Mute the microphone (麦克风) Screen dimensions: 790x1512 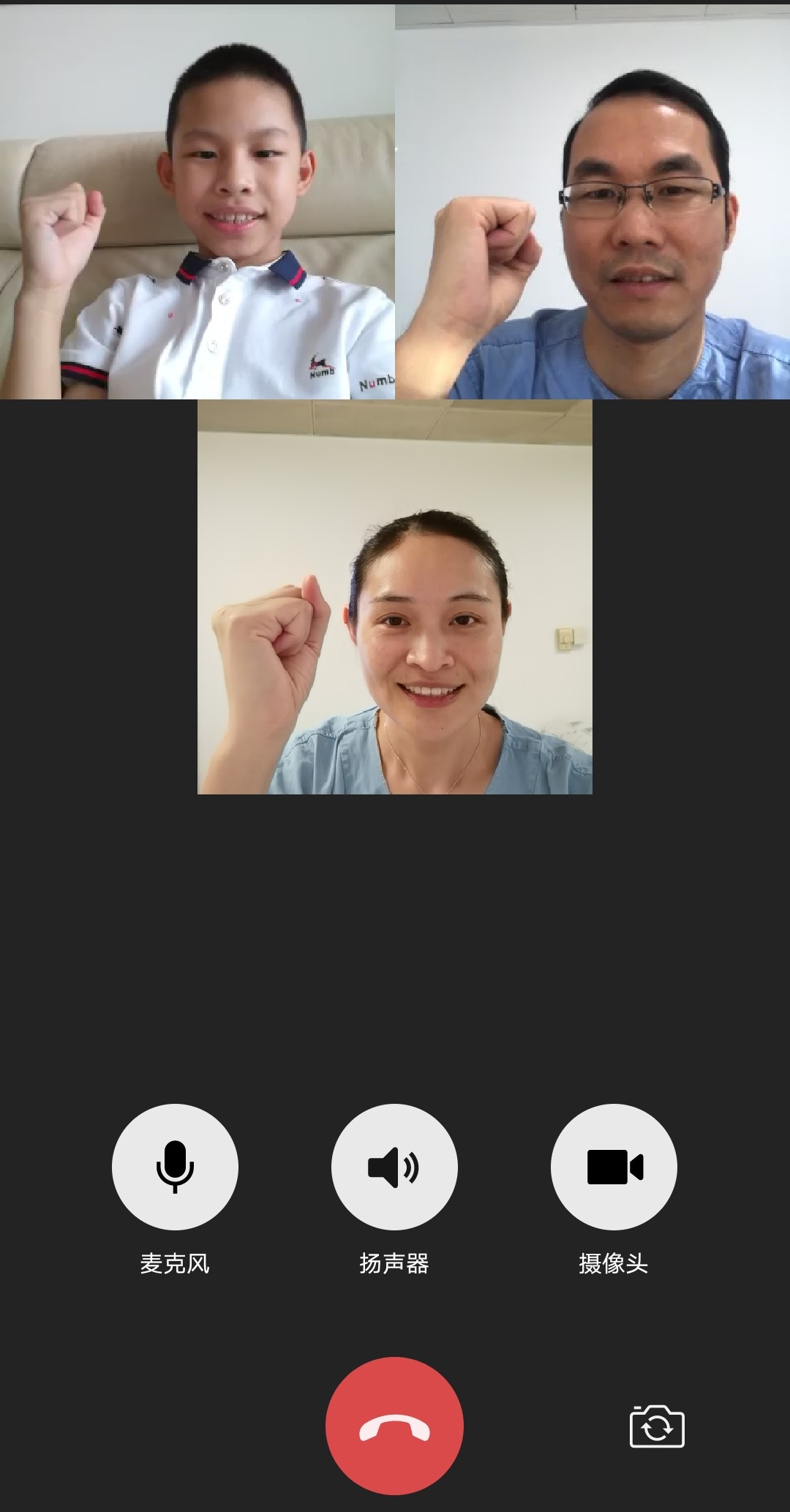tap(175, 1166)
